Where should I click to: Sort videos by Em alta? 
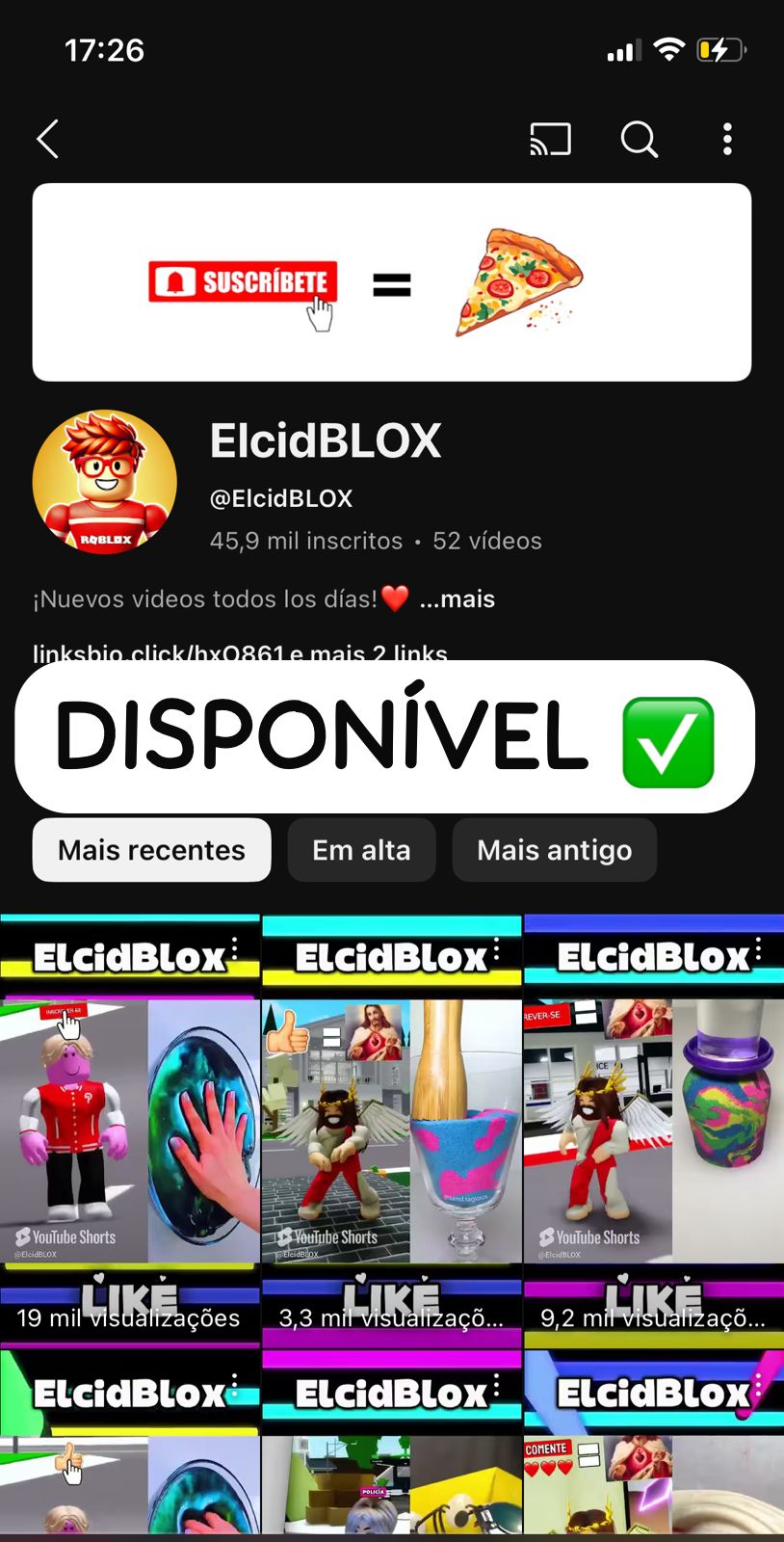coord(361,850)
